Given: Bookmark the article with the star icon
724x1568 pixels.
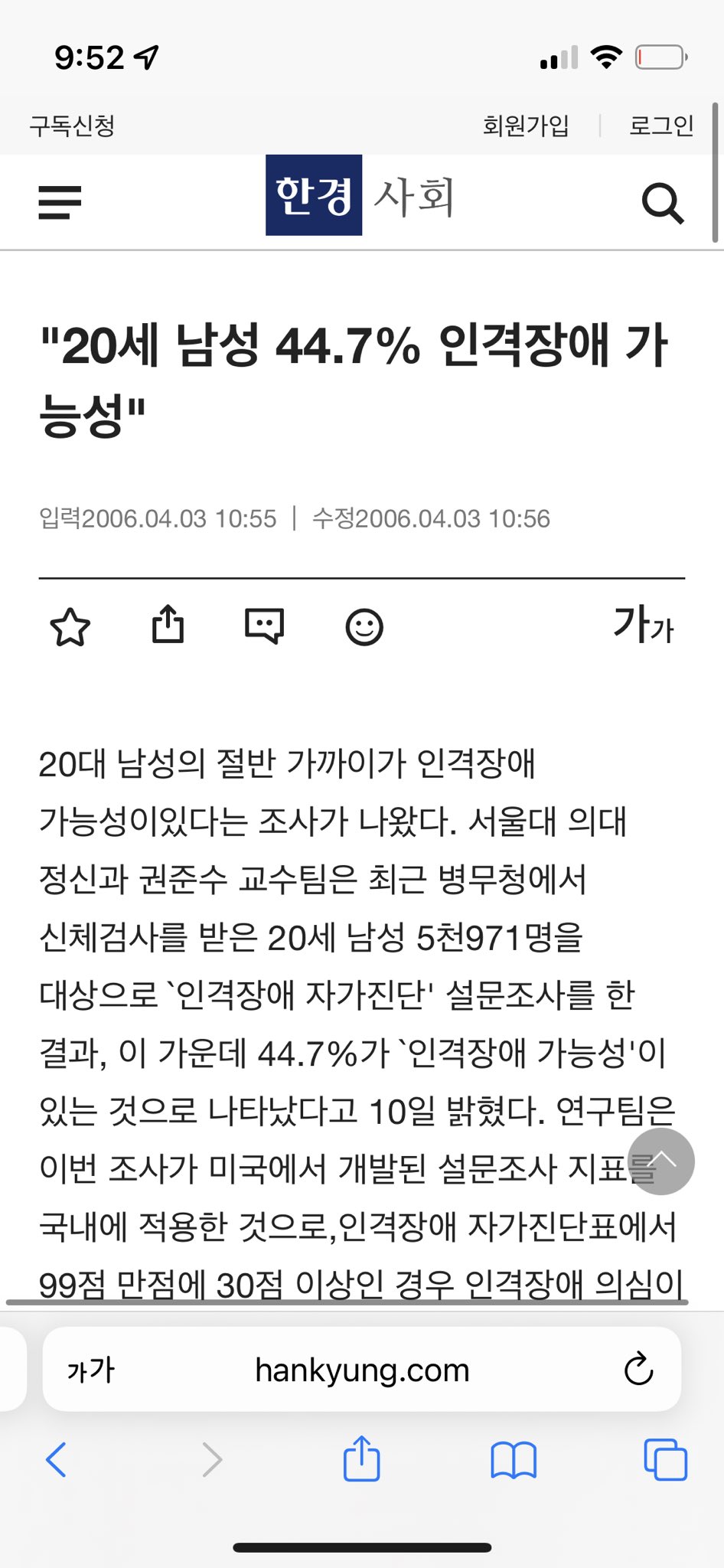Looking at the screenshot, I should tap(70, 627).
